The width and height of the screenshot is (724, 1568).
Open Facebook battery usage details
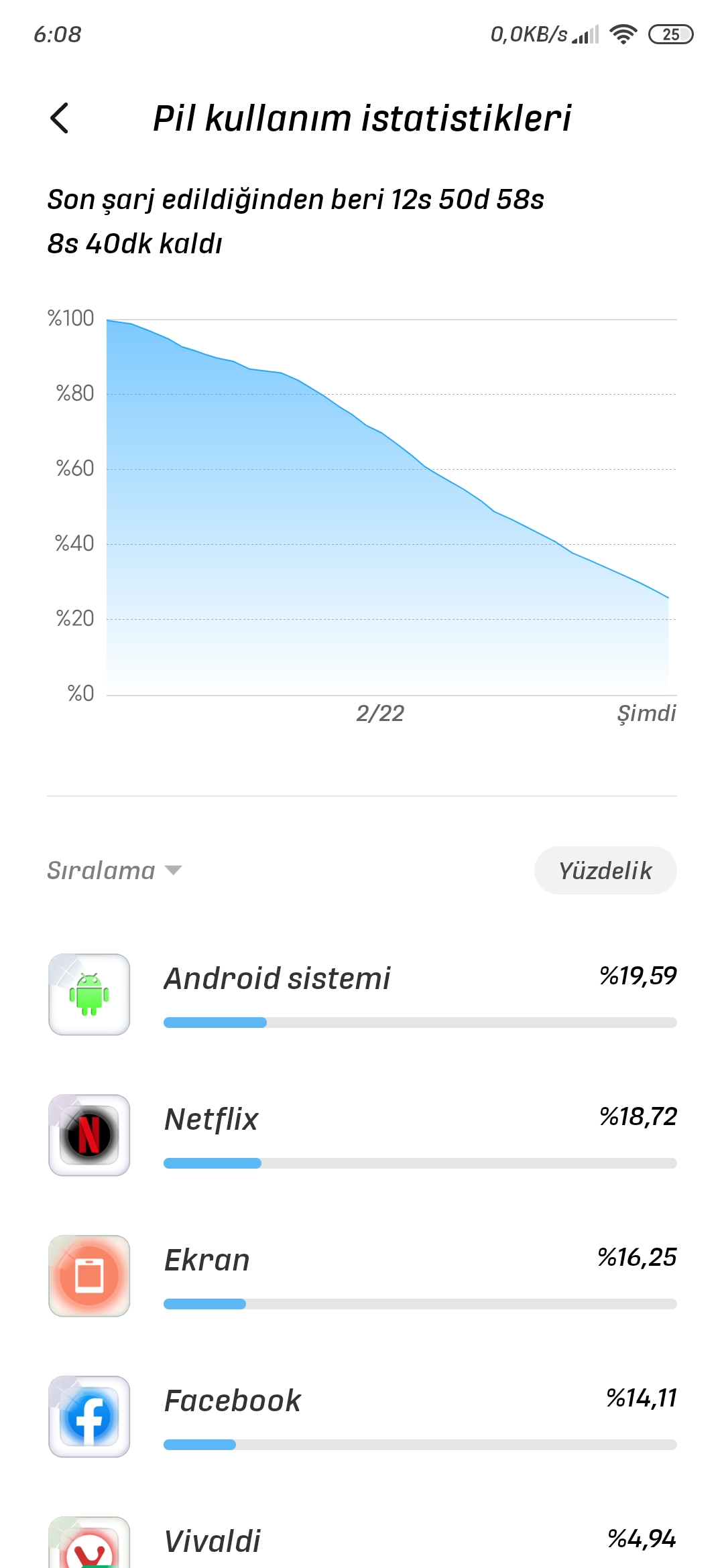tap(362, 1417)
